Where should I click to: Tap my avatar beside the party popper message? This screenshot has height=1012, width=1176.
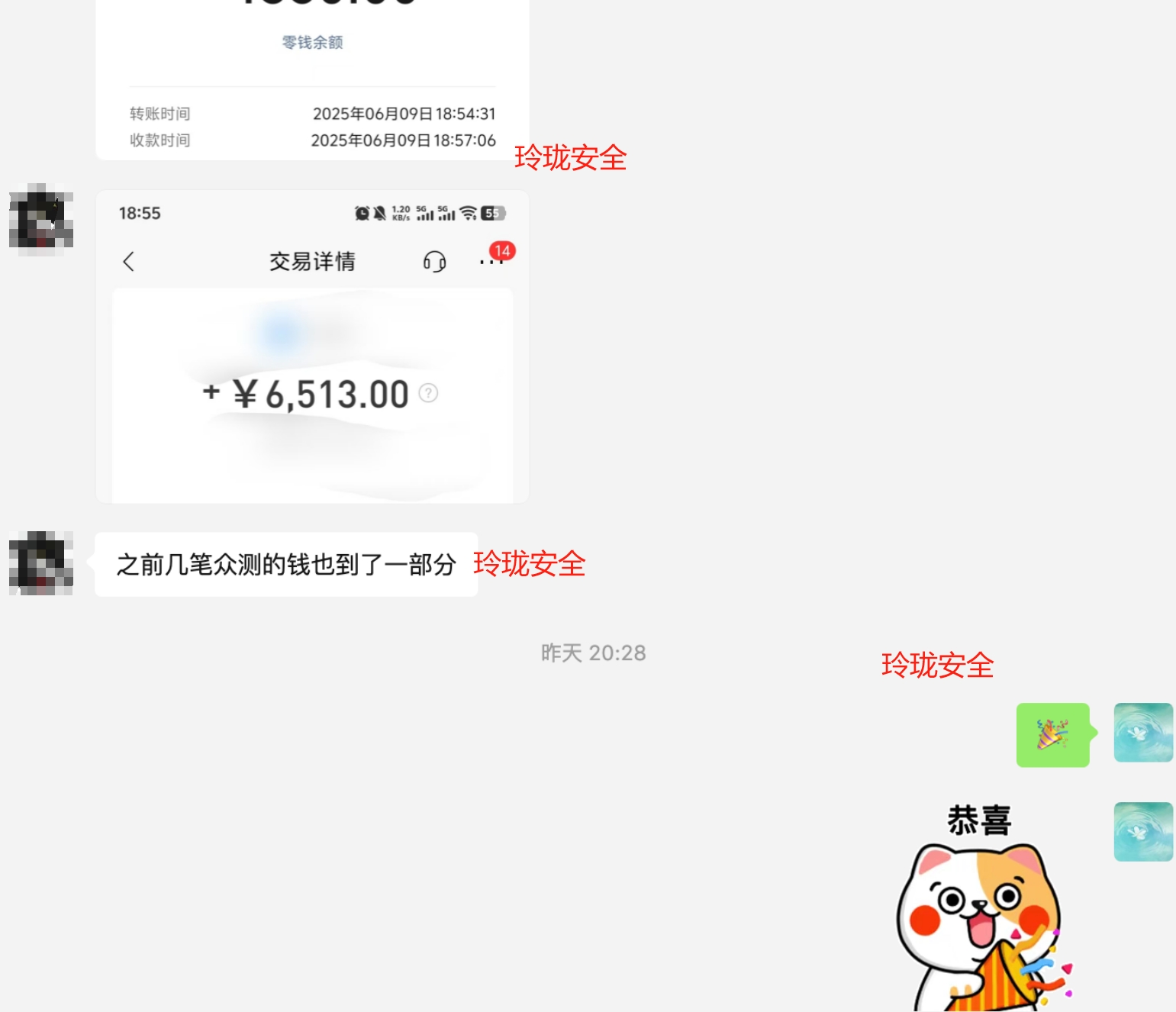point(1142,733)
